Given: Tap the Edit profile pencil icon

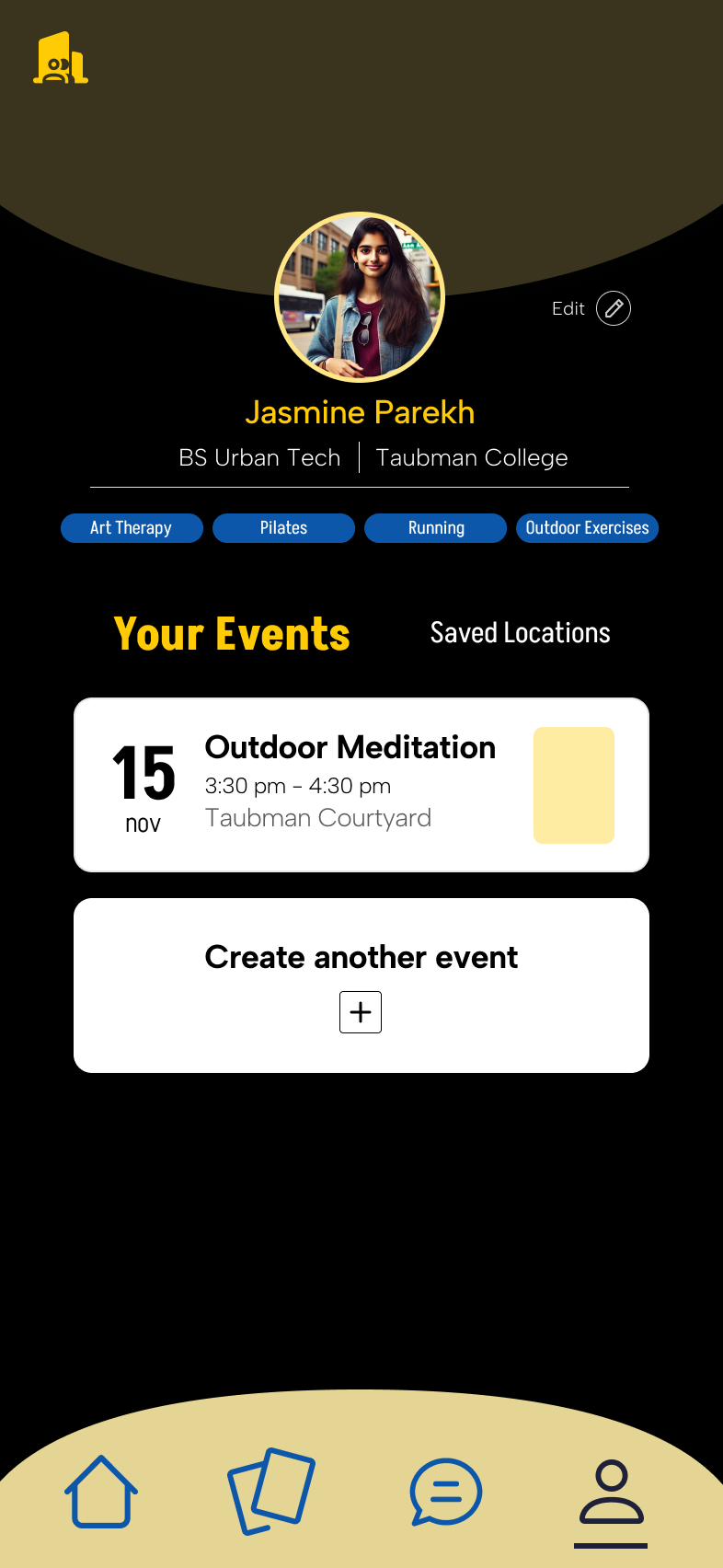Looking at the screenshot, I should (x=614, y=308).
